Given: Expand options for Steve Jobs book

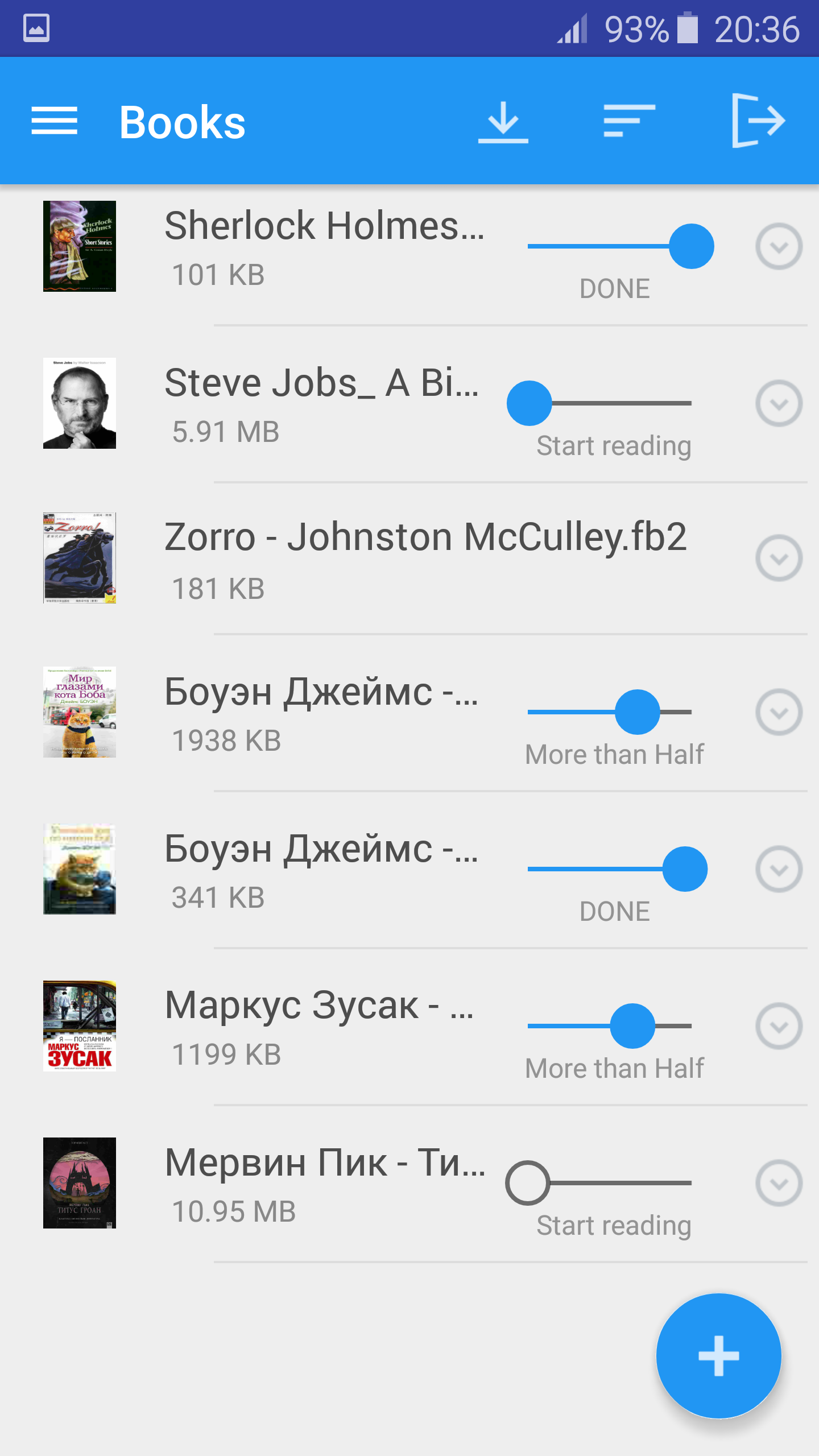Looking at the screenshot, I should click(x=779, y=403).
